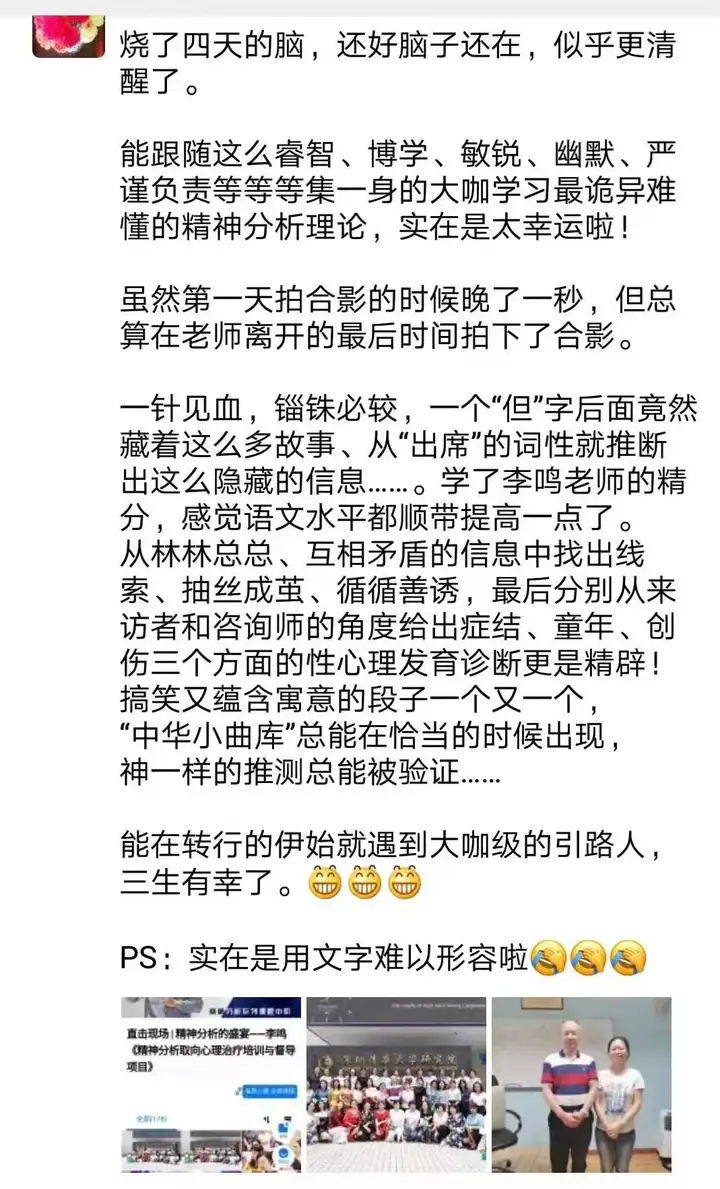The height and width of the screenshot is (1189, 720).
Task: Open the photo of two people standing
Action: coord(581,1084)
